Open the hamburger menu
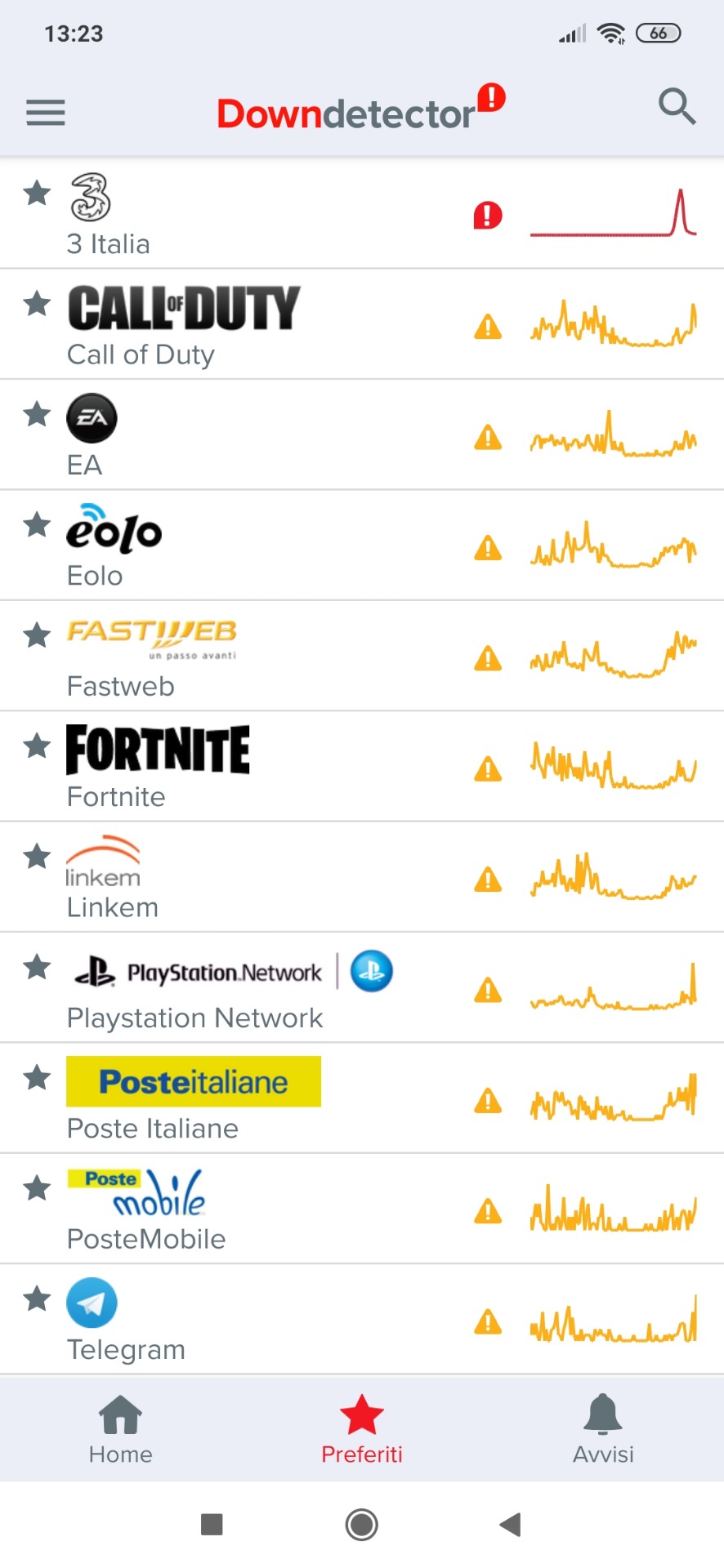The height and width of the screenshot is (1568, 724). (45, 112)
